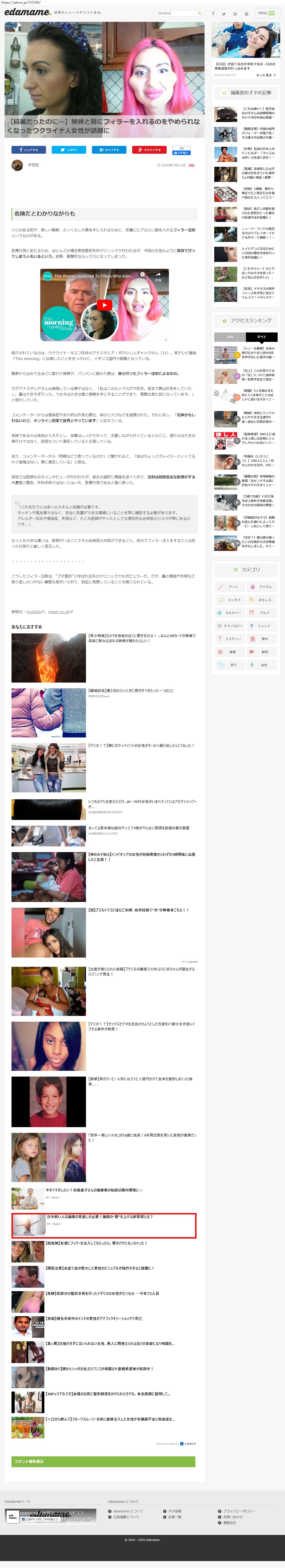Open the Facebook icon in the header
Image resolution: width=285 pixels, height=1568 pixels.
pyautogui.click(x=213, y=13)
